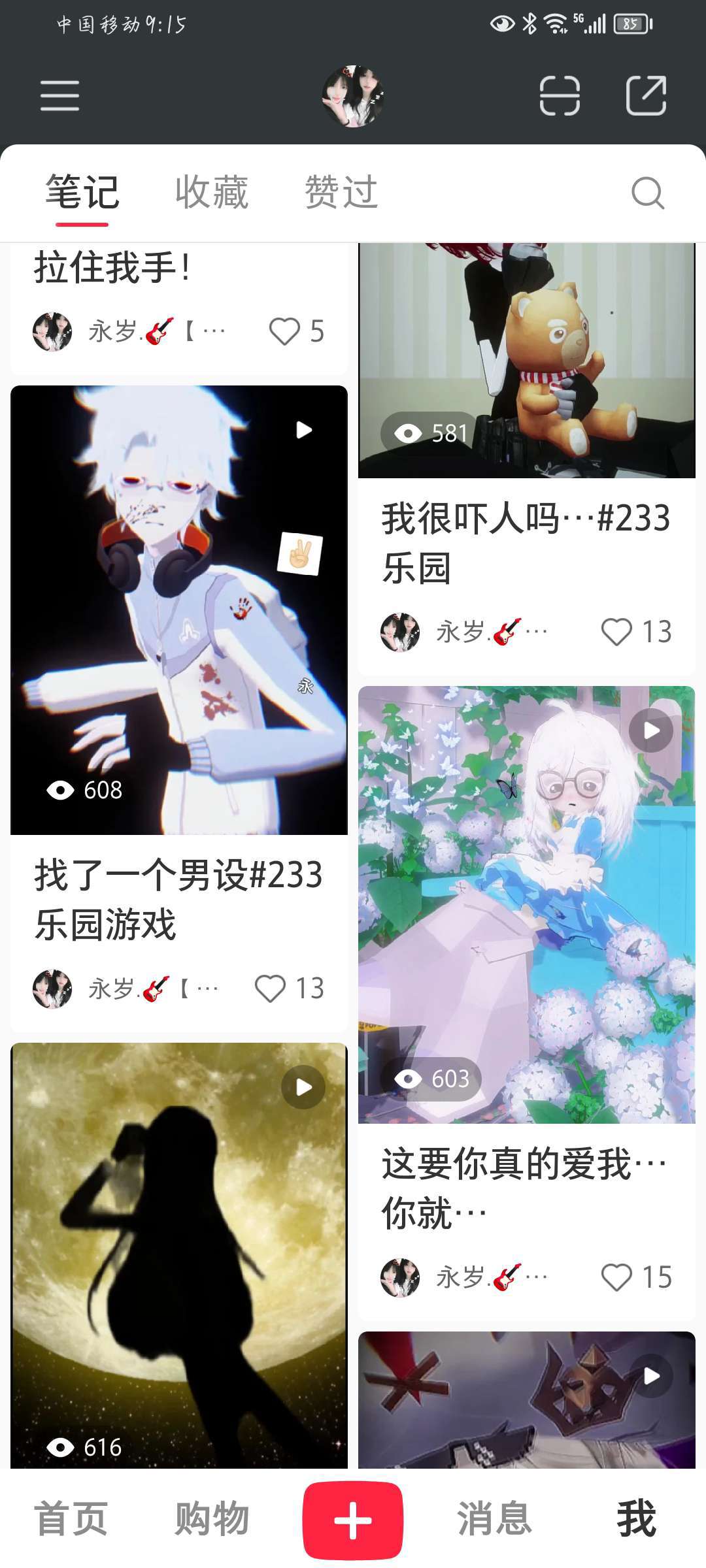The width and height of the screenshot is (706, 1568).
Task: Tap the profile avatar in the header
Action: coord(353,96)
